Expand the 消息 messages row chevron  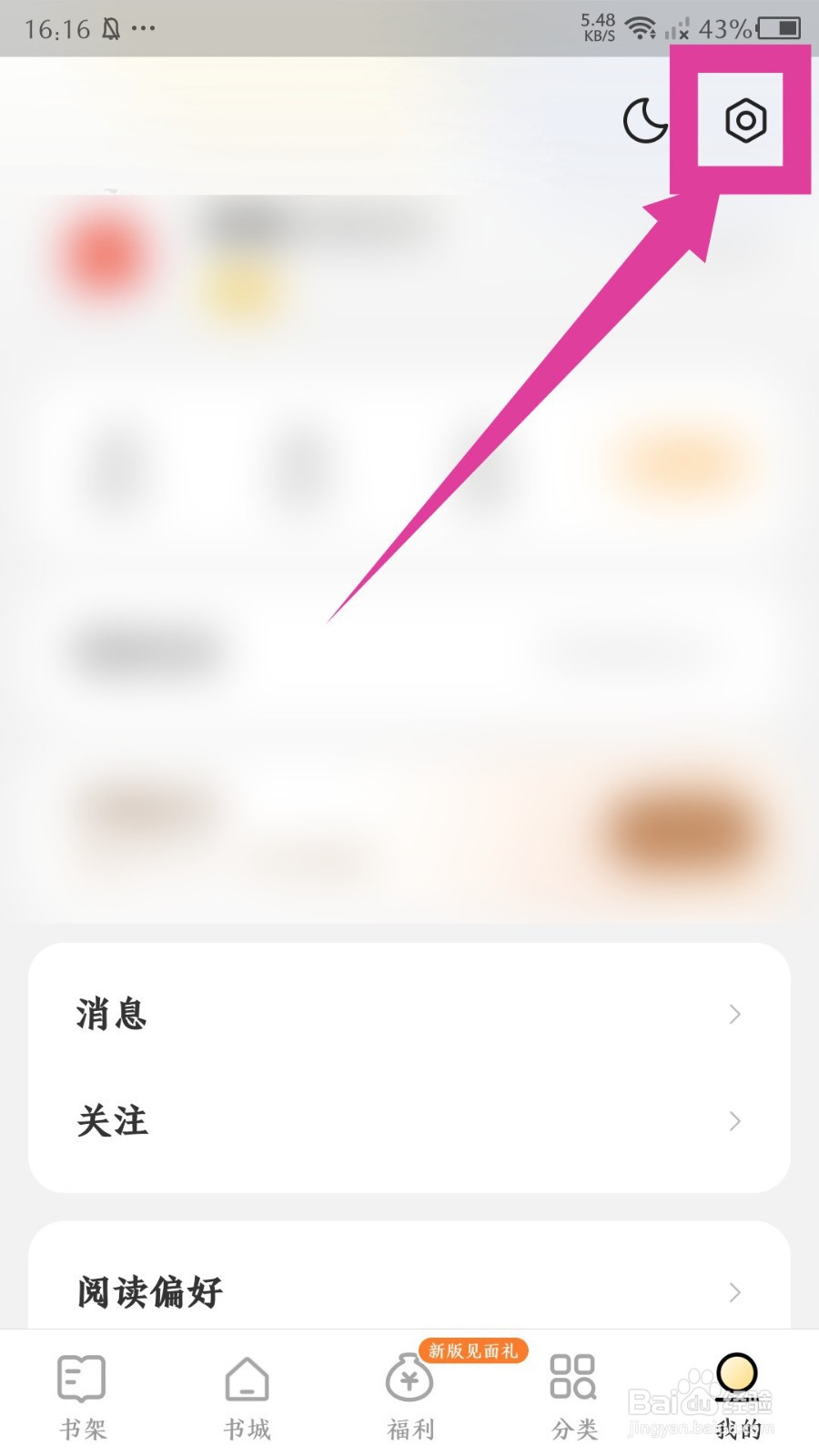[735, 1013]
